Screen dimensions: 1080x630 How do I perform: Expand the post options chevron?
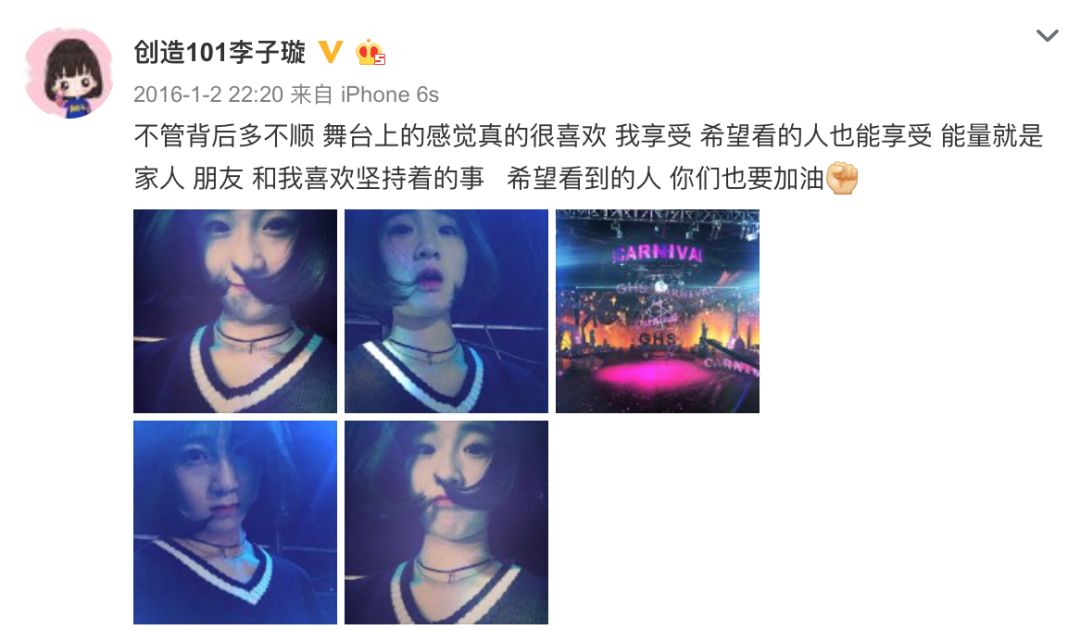point(1047,36)
